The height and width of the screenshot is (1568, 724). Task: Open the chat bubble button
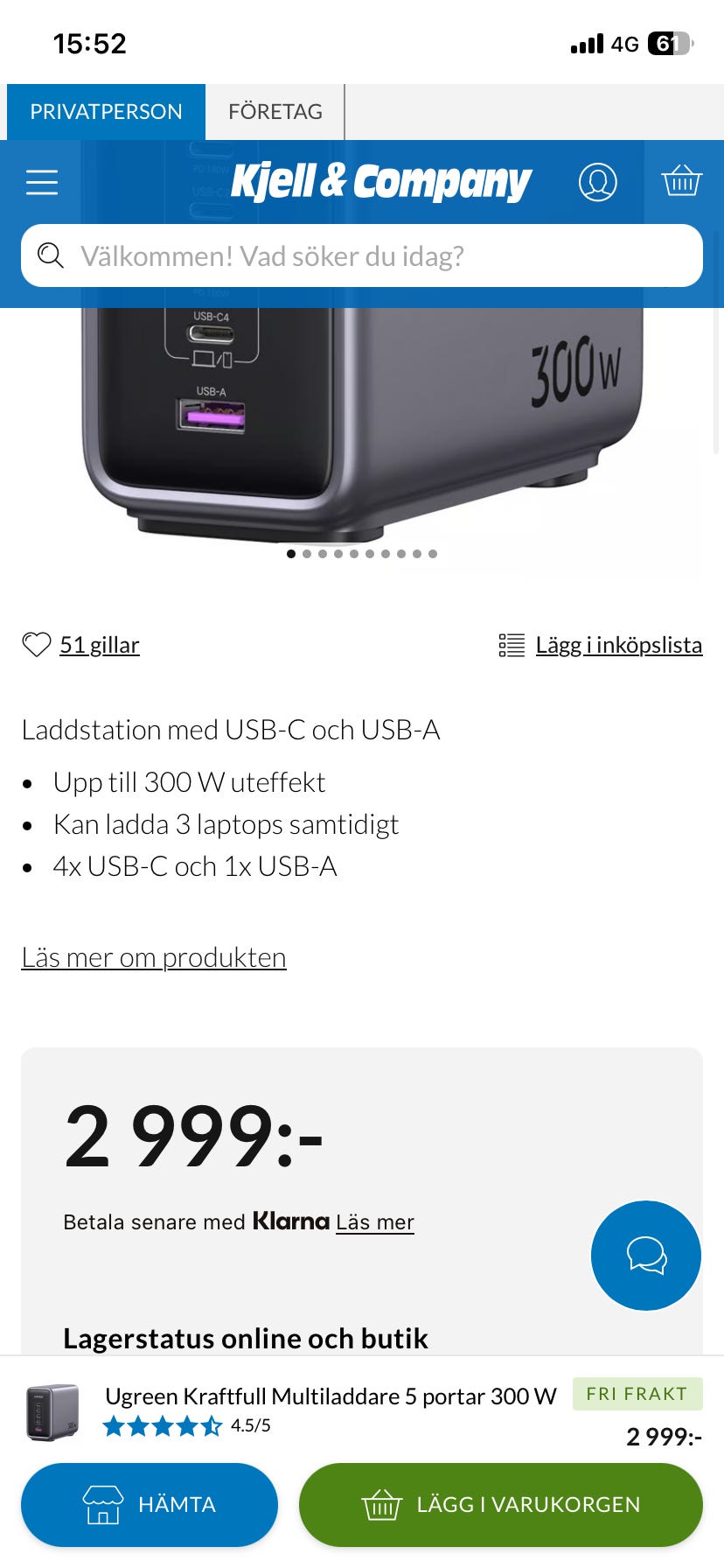(646, 1255)
